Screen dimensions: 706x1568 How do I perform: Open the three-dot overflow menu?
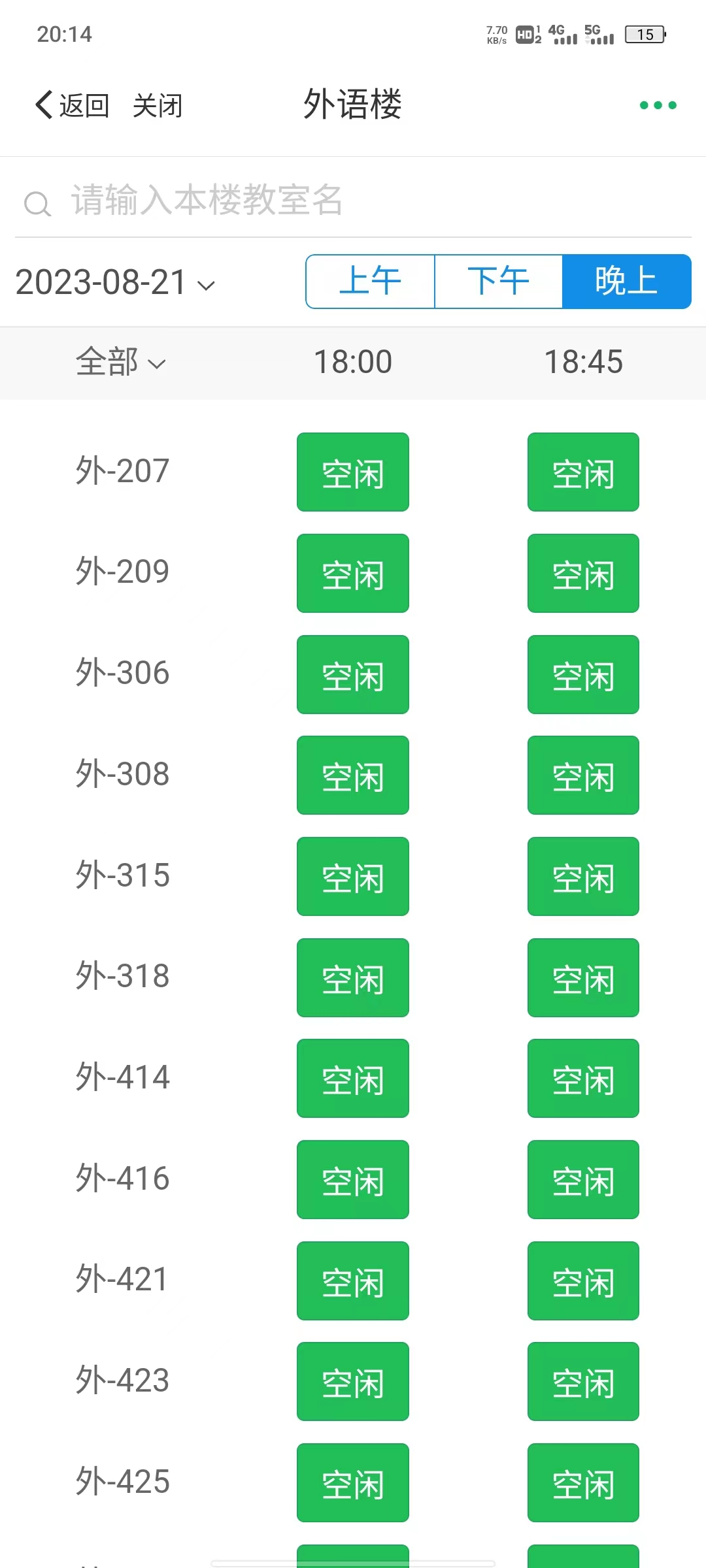click(x=658, y=105)
